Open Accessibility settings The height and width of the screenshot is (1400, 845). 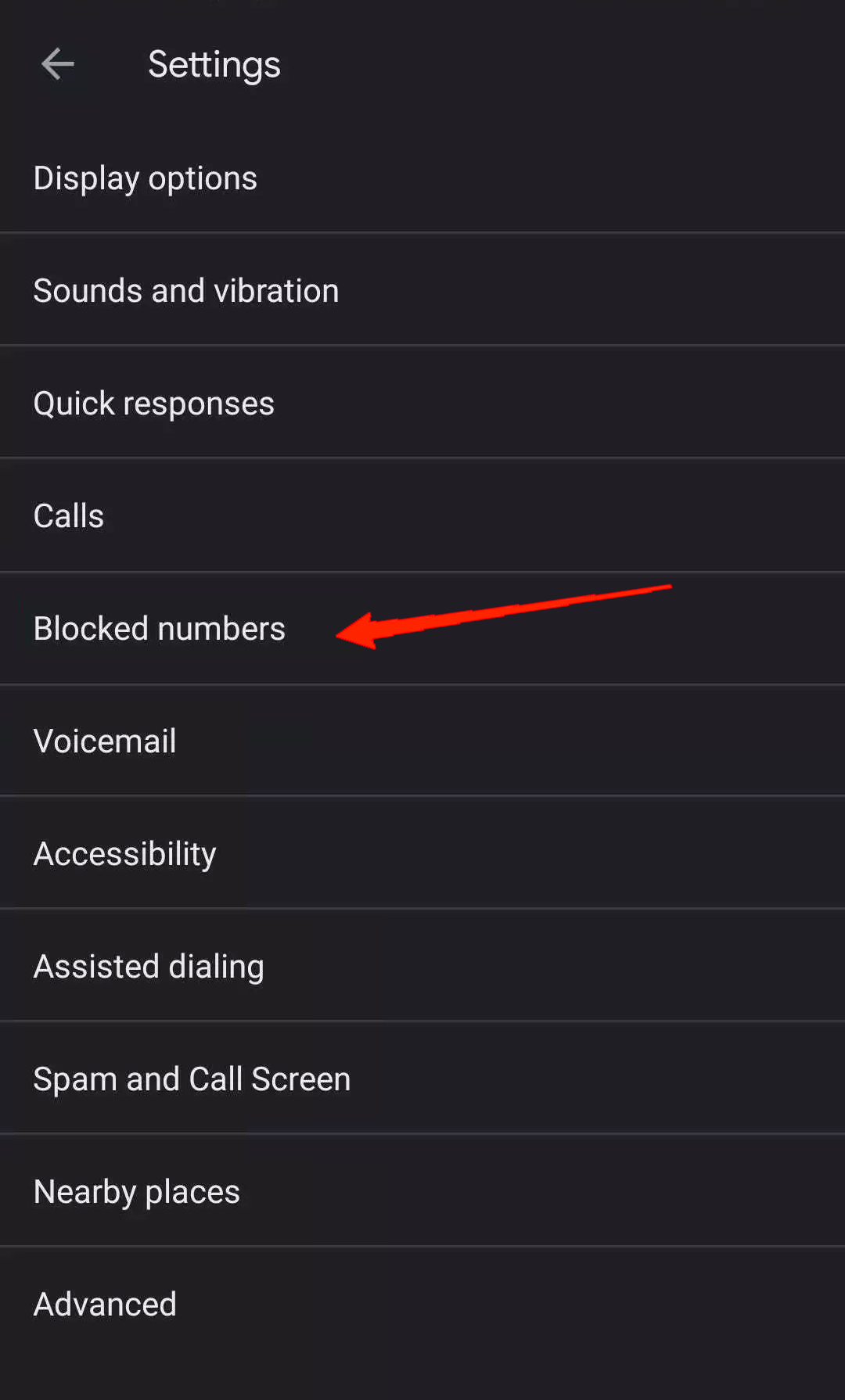[124, 853]
